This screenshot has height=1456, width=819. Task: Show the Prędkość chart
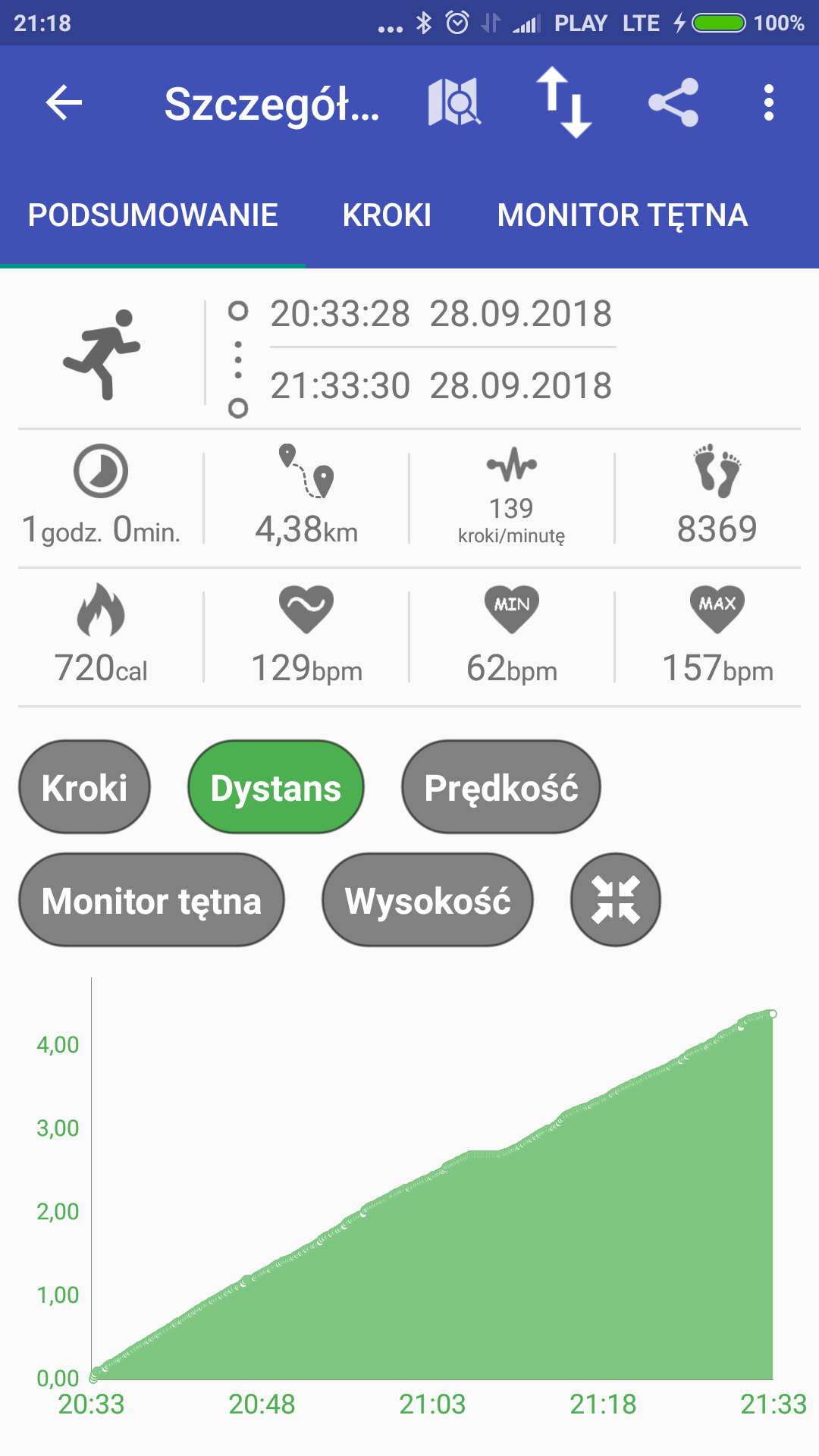(501, 787)
